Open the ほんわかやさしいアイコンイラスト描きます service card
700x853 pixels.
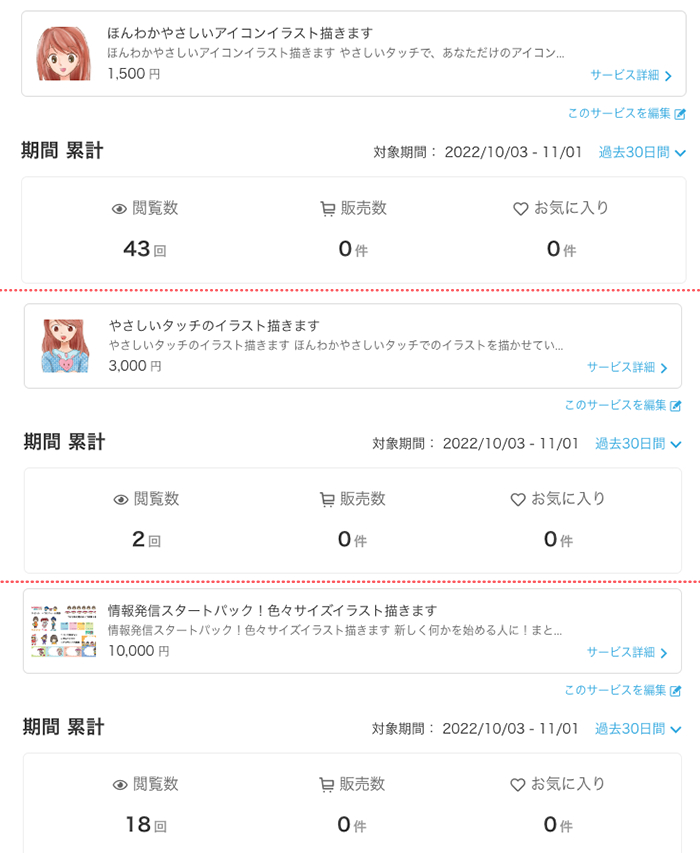click(239, 34)
